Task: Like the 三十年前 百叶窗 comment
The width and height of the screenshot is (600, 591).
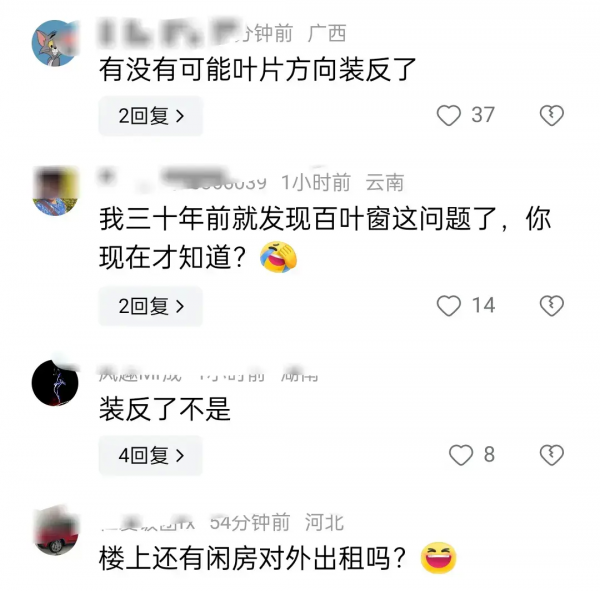Action: (x=449, y=305)
